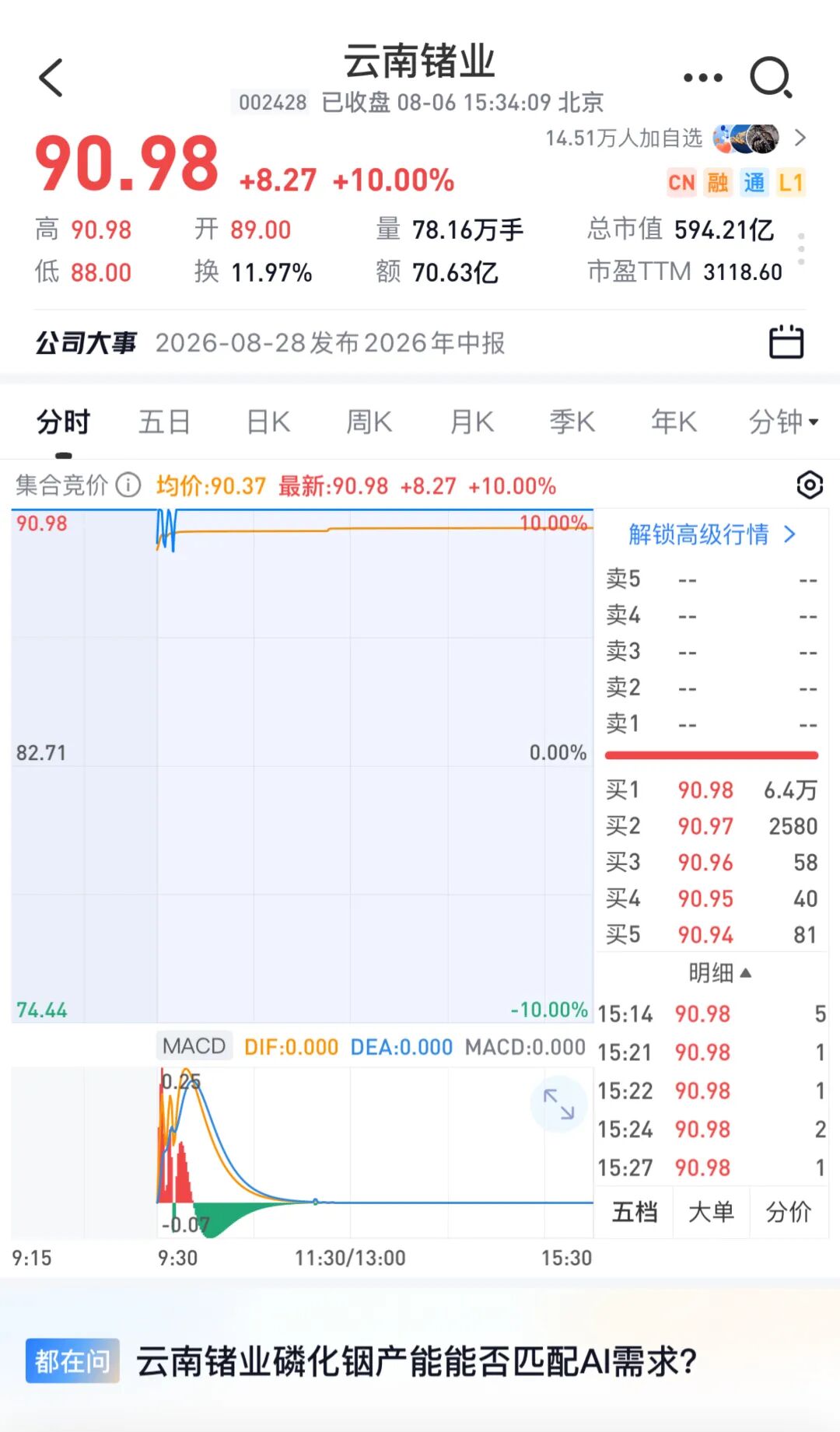This screenshot has height=1432, width=840.
Task: Open the 公司大事 calendar icon
Action: click(786, 342)
